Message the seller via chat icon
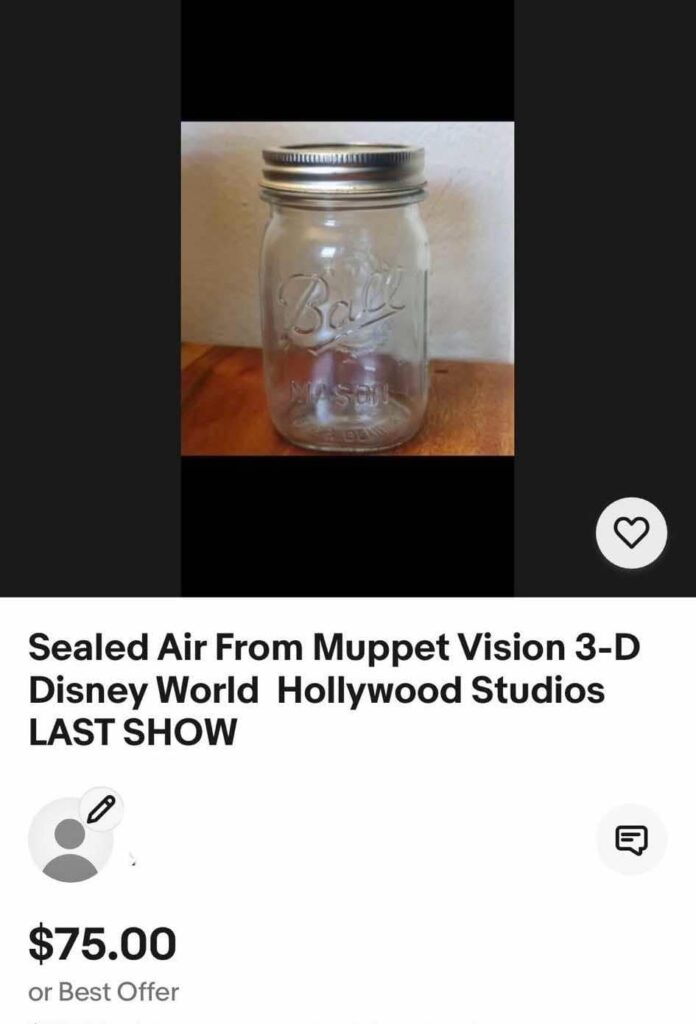This screenshot has height=1024, width=696. point(631,839)
